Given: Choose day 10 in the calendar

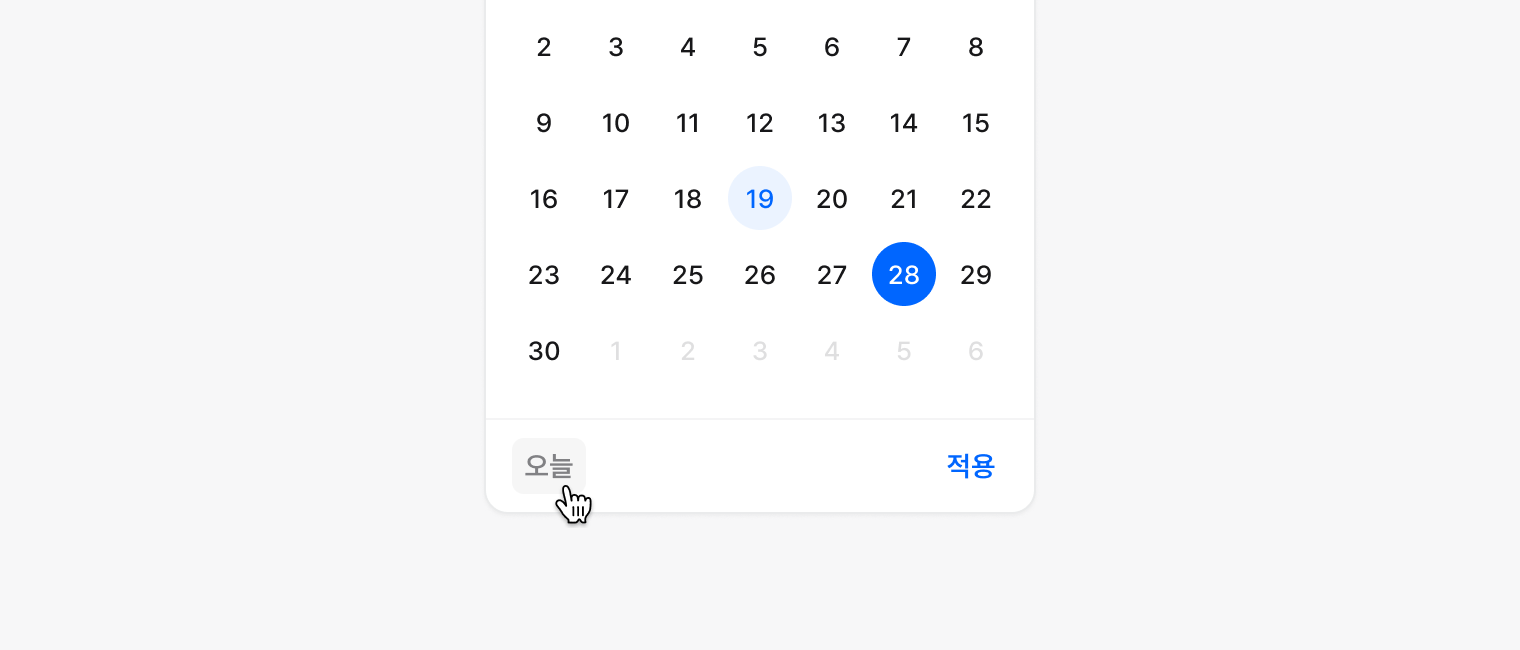Looking at the screenshot, I should 616,123.
